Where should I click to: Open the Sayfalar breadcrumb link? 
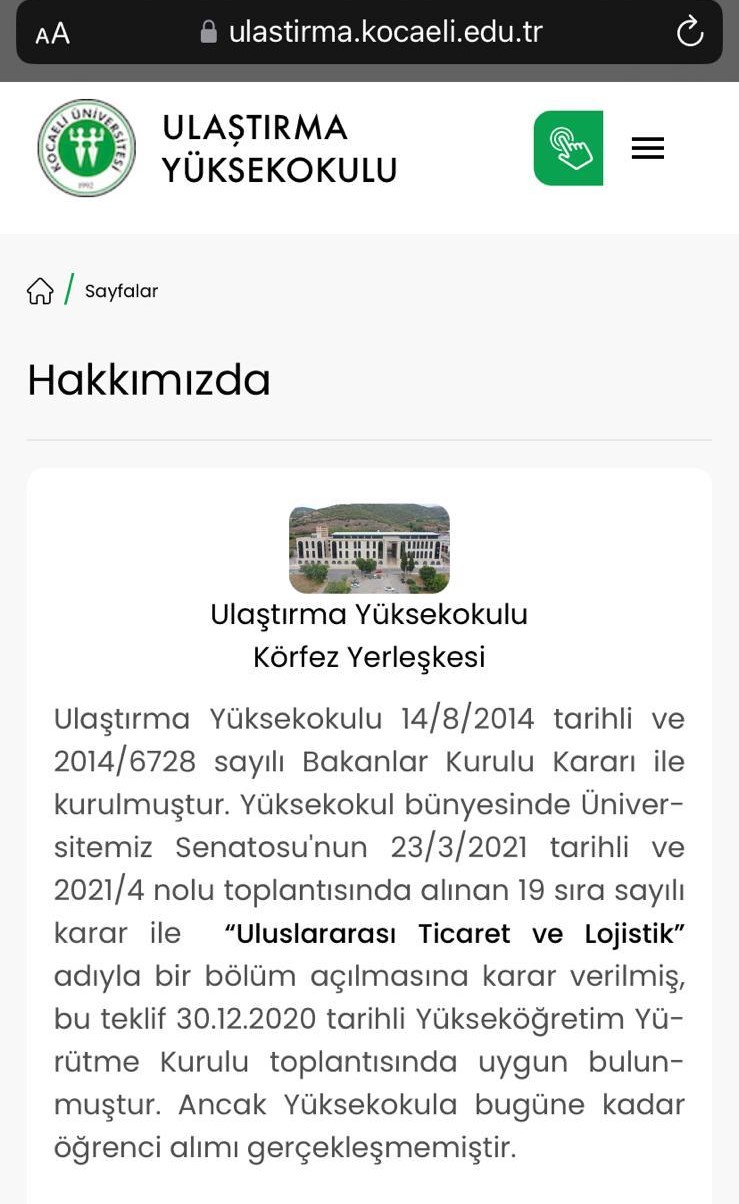tap(121, 291)
